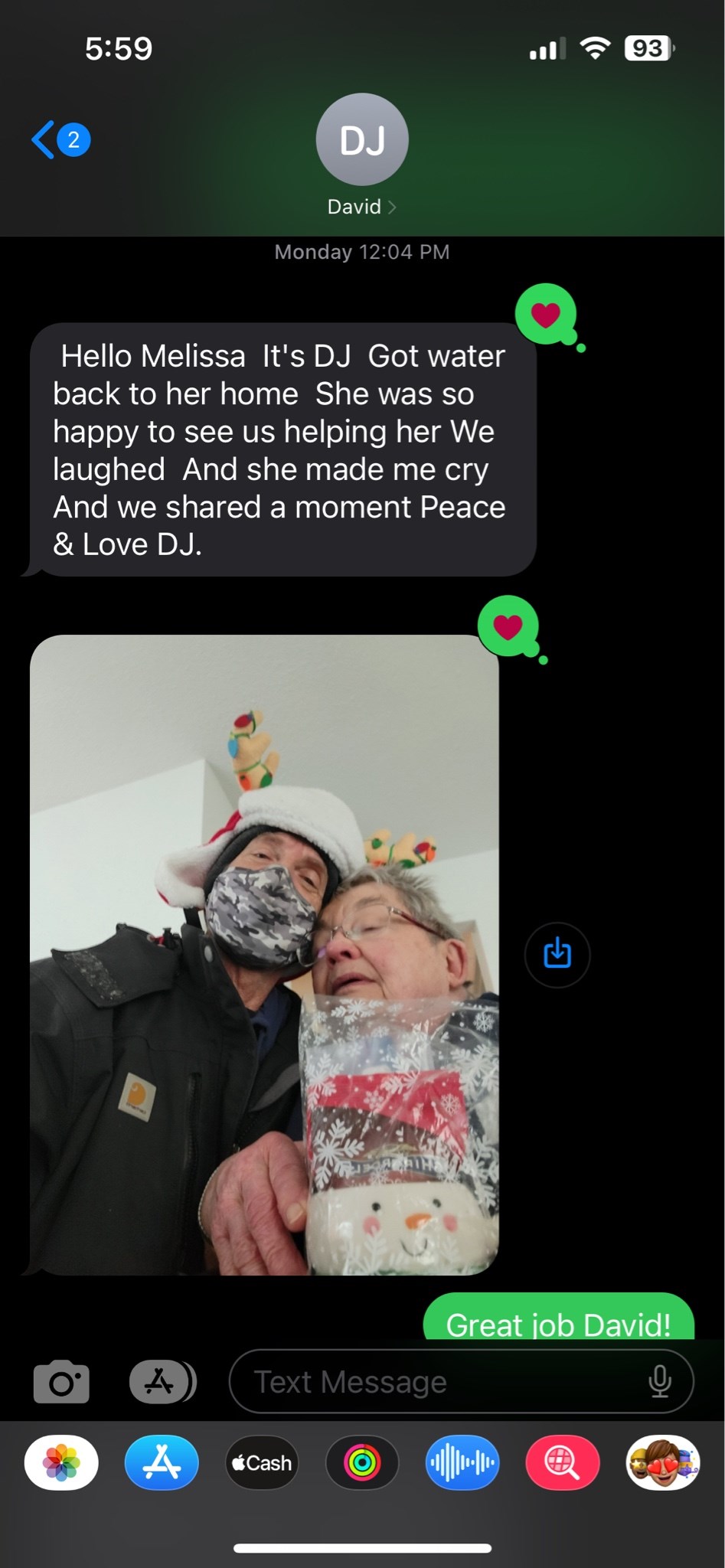This screenshot has height=1568, width=725.
Task: Open Apple Cash
Action: [x=262, y=1463]
